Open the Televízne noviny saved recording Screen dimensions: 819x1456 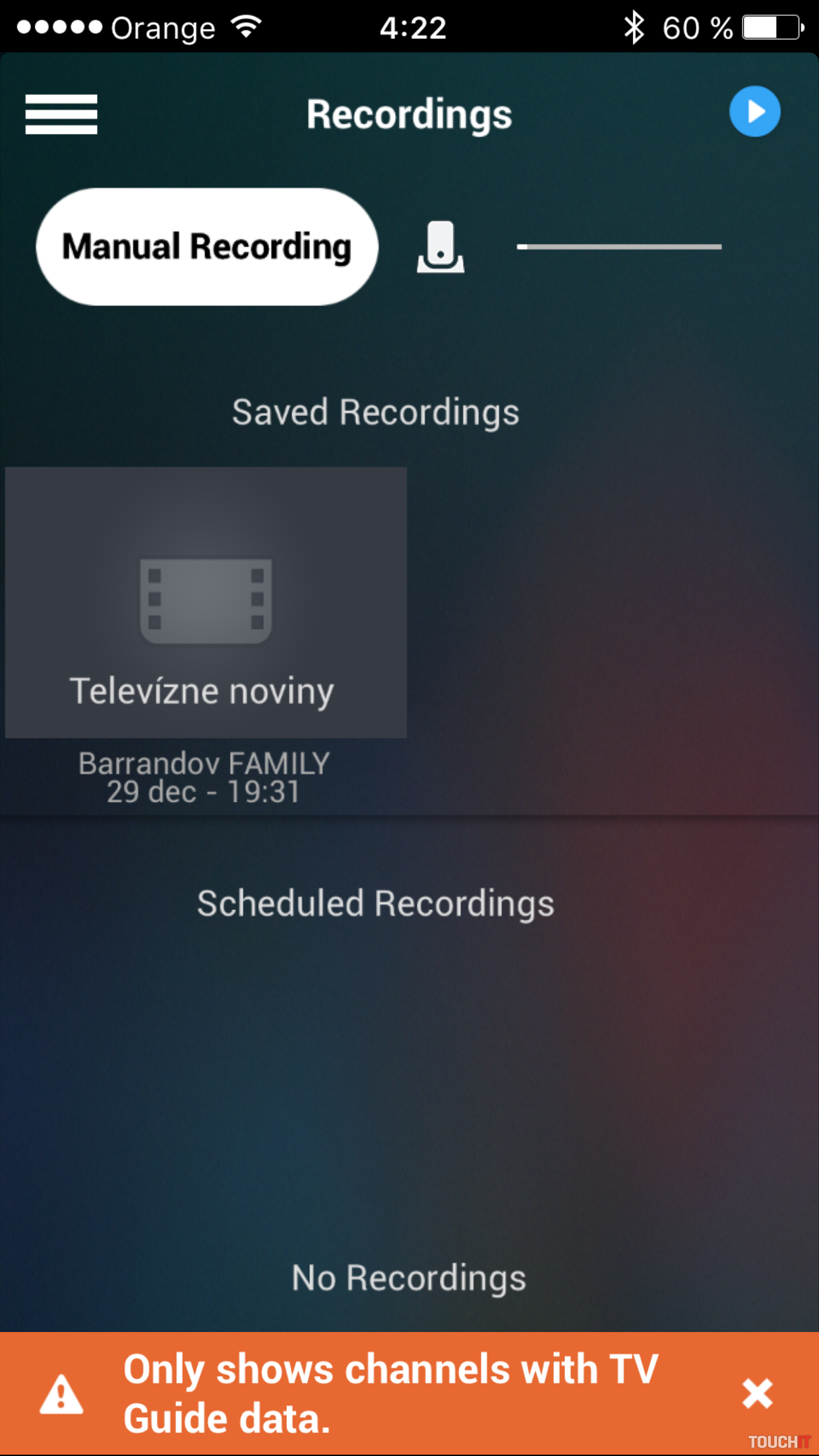click(206, 603)
